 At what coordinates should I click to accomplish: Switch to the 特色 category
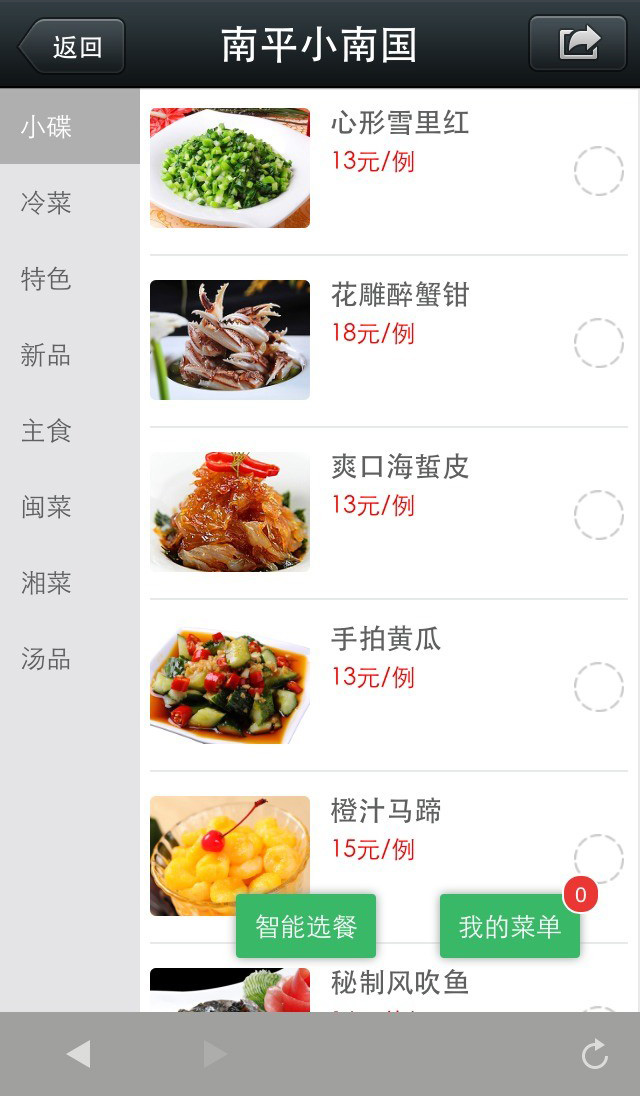(46, 279)
